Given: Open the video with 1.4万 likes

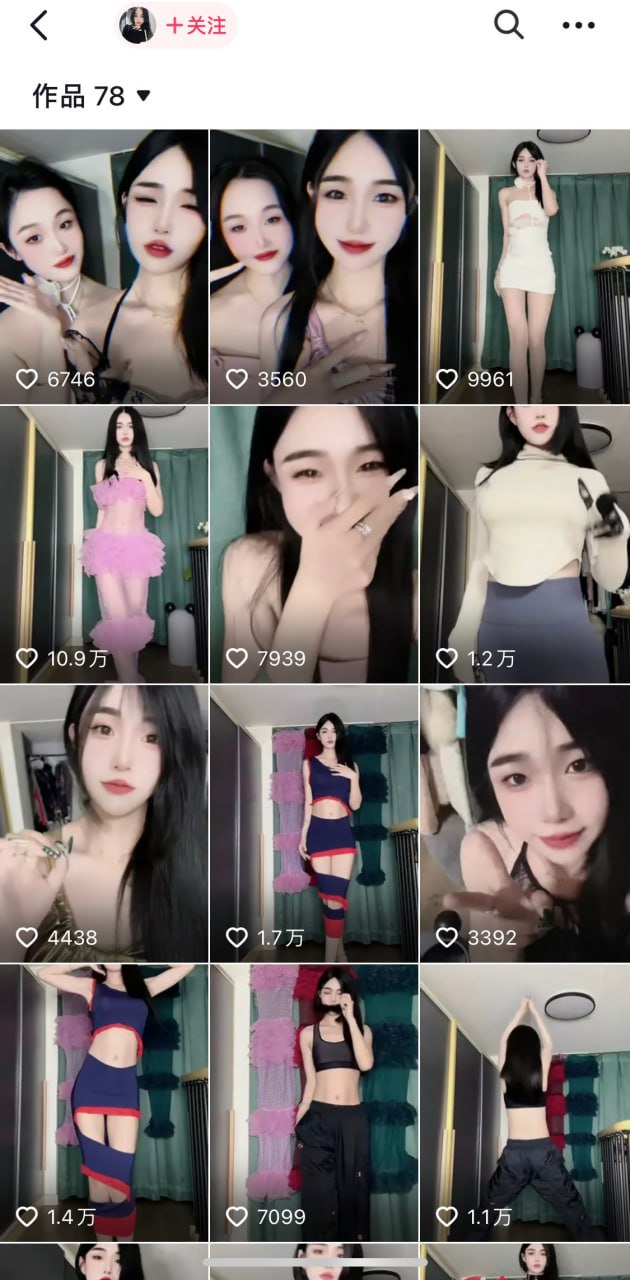Looking at the screenshot, I should click(x=104, y=1102).
